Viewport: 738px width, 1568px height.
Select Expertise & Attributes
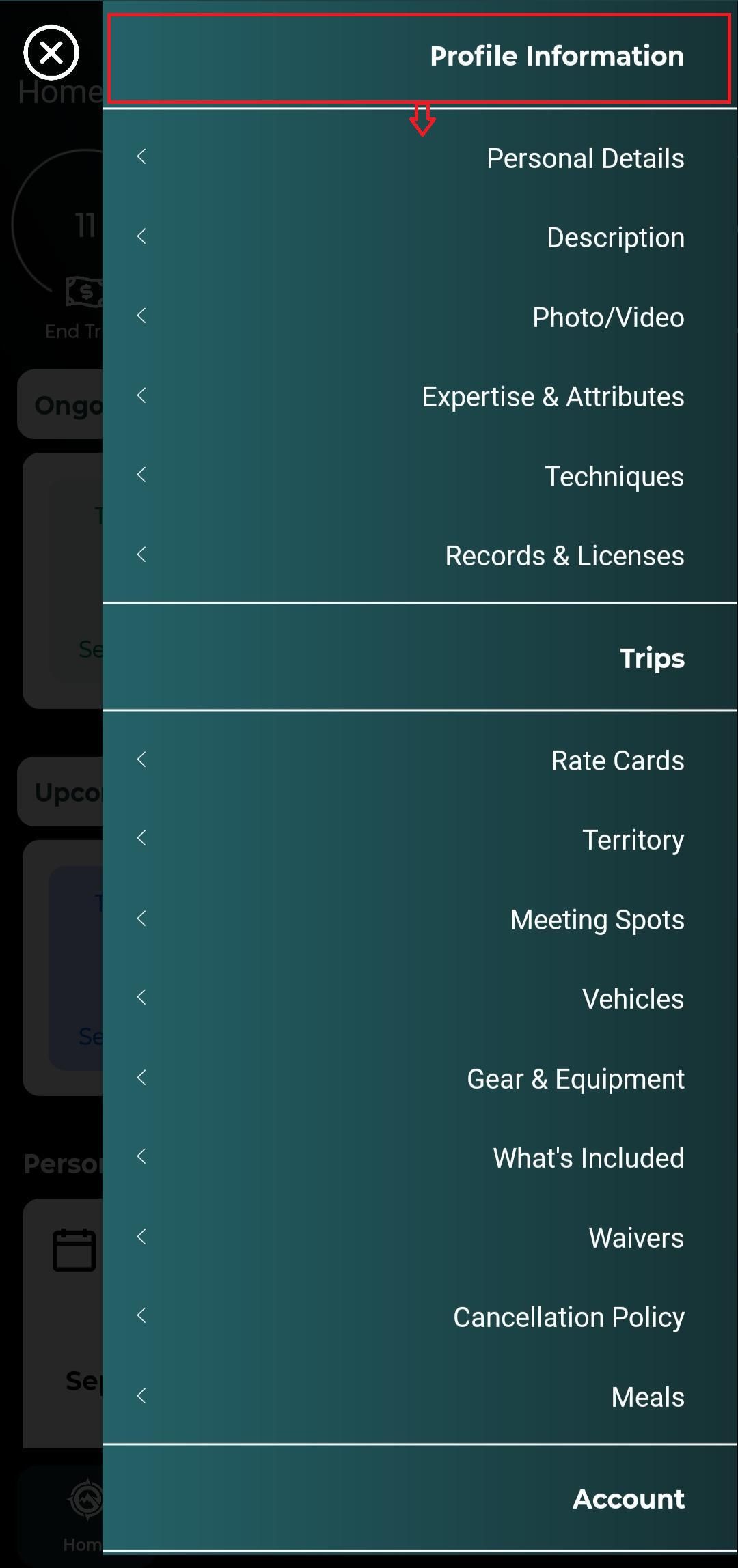click(552, 397)
